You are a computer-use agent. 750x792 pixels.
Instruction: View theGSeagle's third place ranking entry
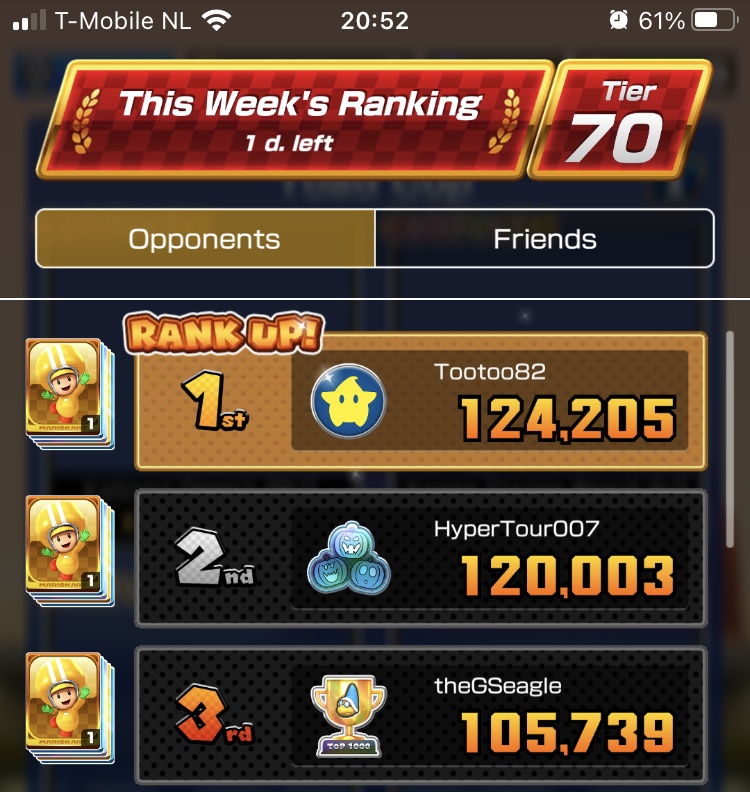420,715
